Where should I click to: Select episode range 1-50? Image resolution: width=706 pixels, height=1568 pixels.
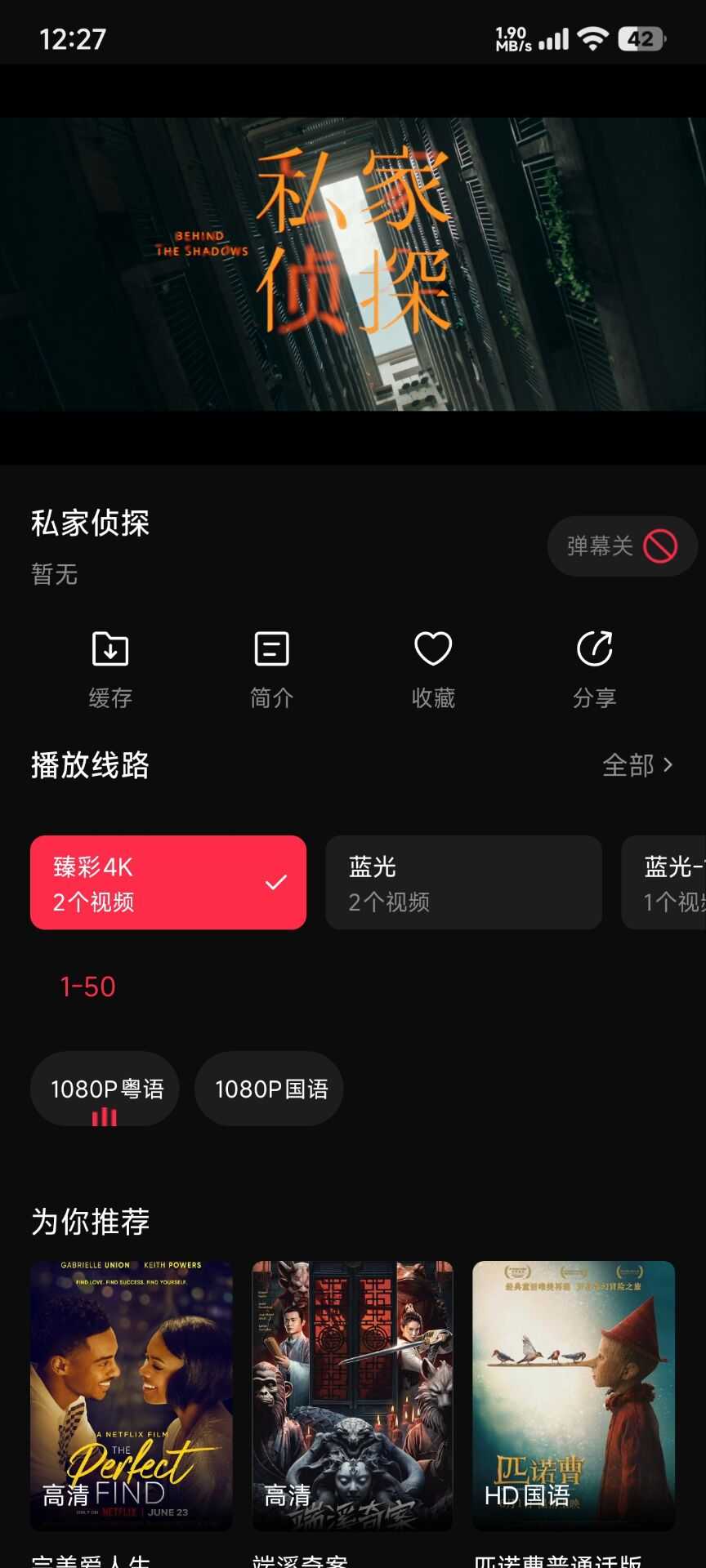(88, 987)
